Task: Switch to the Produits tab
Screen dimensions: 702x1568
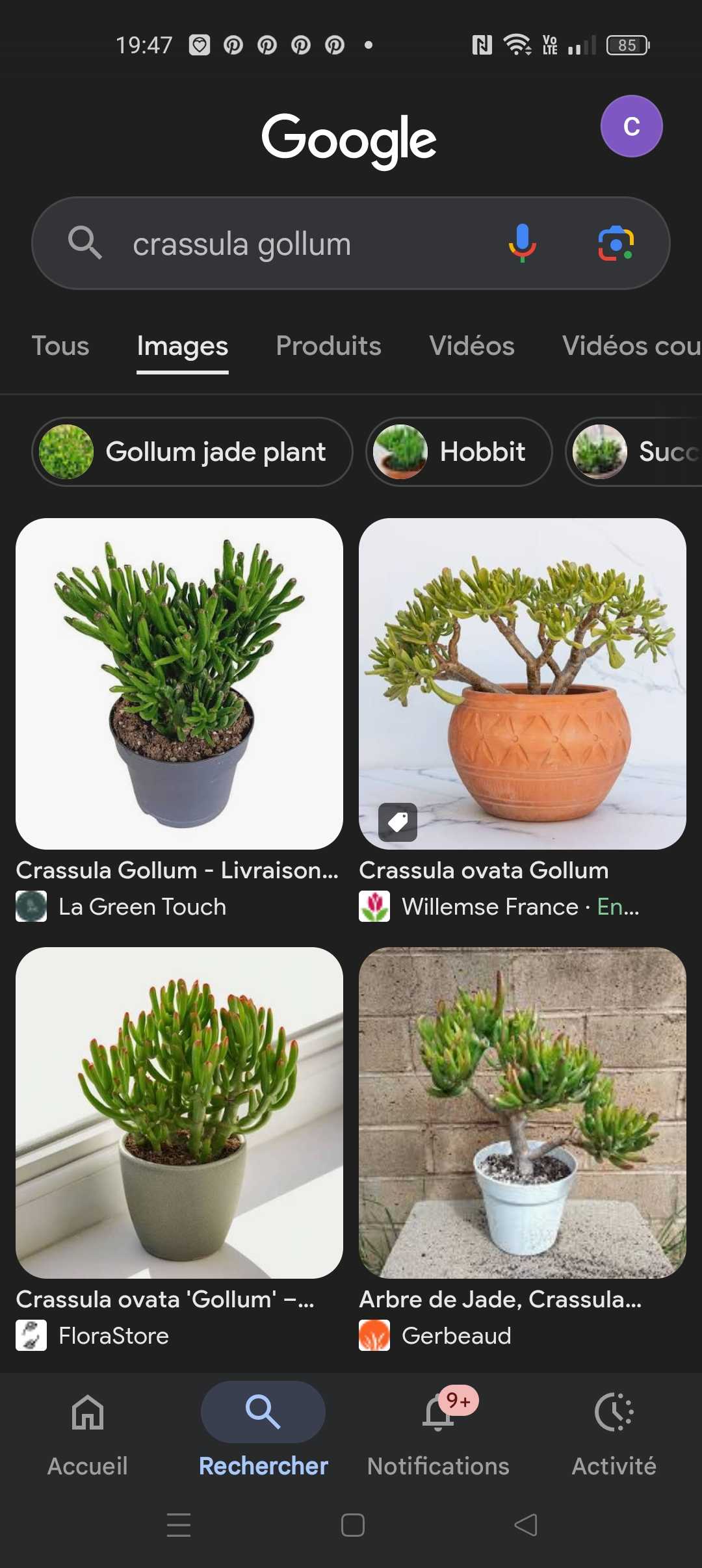Action: click(x=328, y=346)
